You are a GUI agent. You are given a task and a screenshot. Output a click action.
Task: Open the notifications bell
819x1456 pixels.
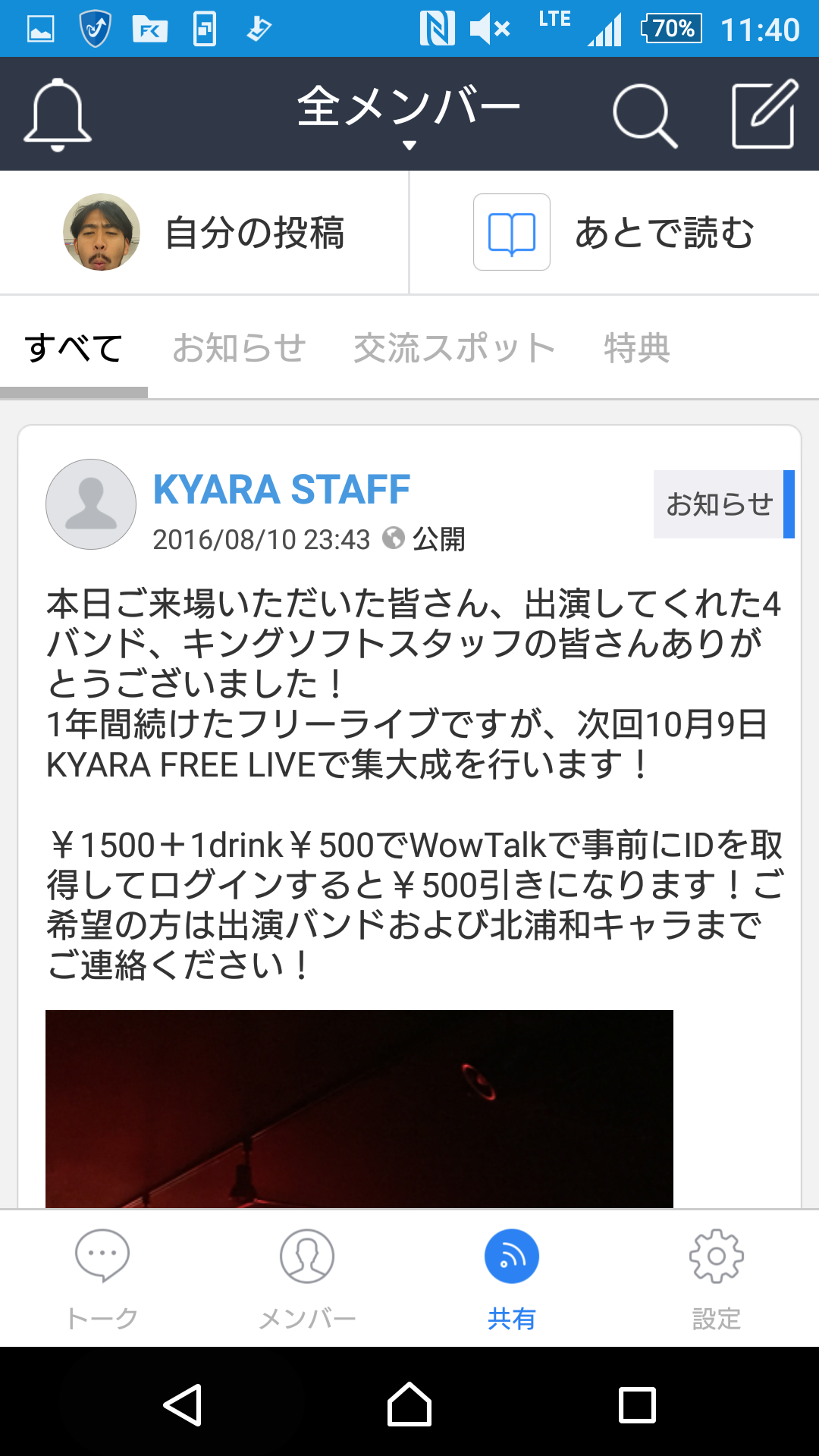58,115
